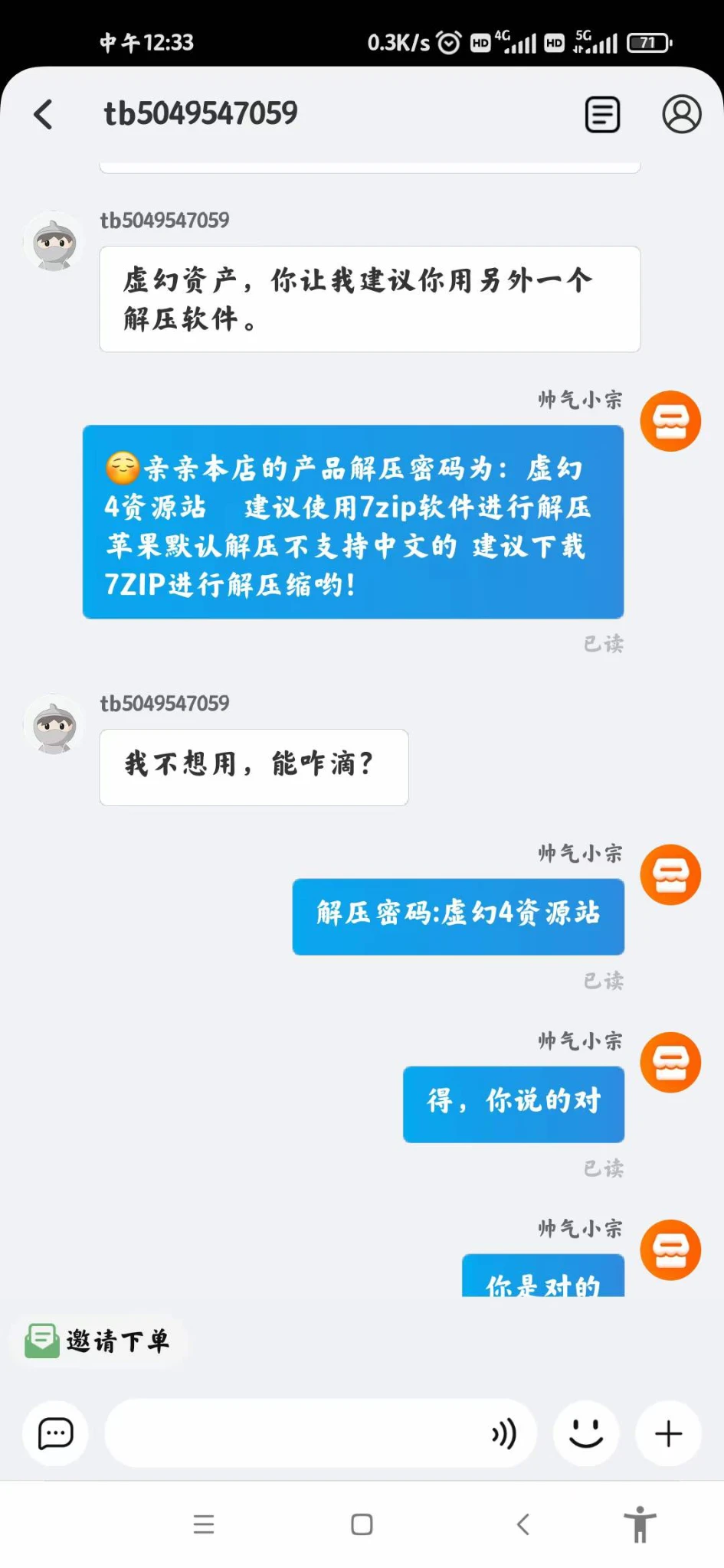
Task: Open the order list icon in header
Action: pos(602,114)
